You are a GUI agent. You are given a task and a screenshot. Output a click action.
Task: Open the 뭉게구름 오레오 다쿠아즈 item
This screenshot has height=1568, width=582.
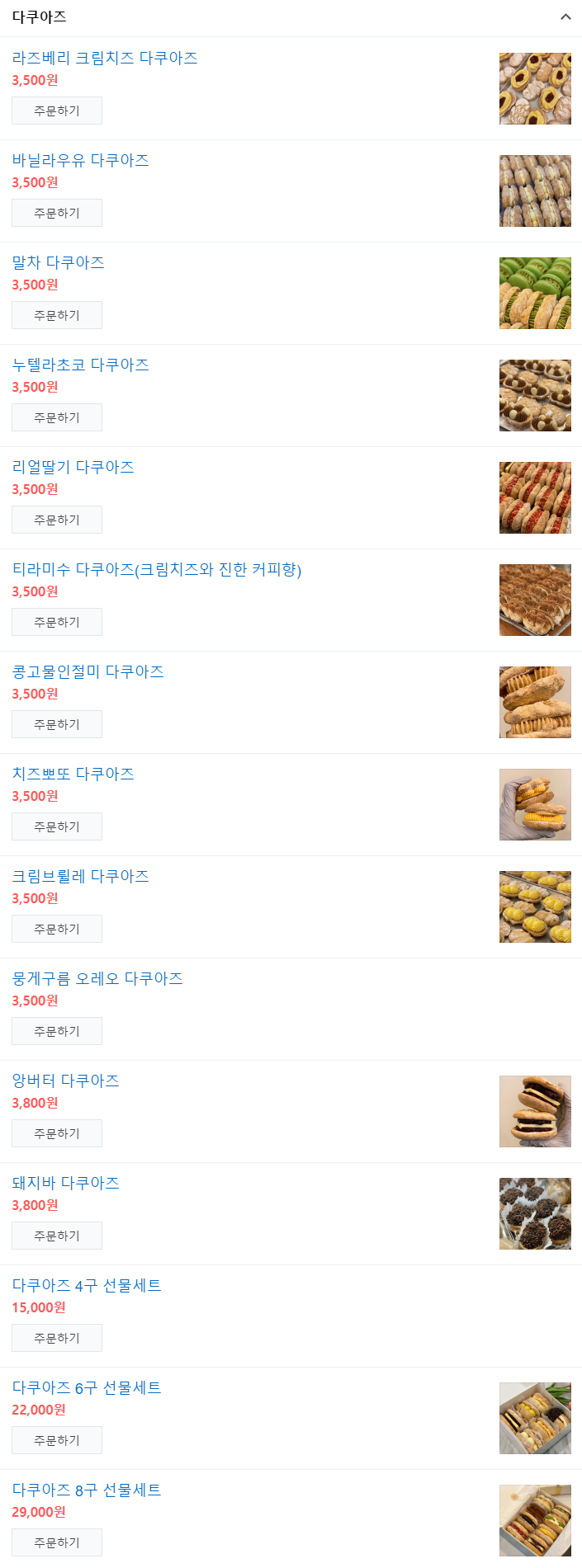click(x=97, y=978)
